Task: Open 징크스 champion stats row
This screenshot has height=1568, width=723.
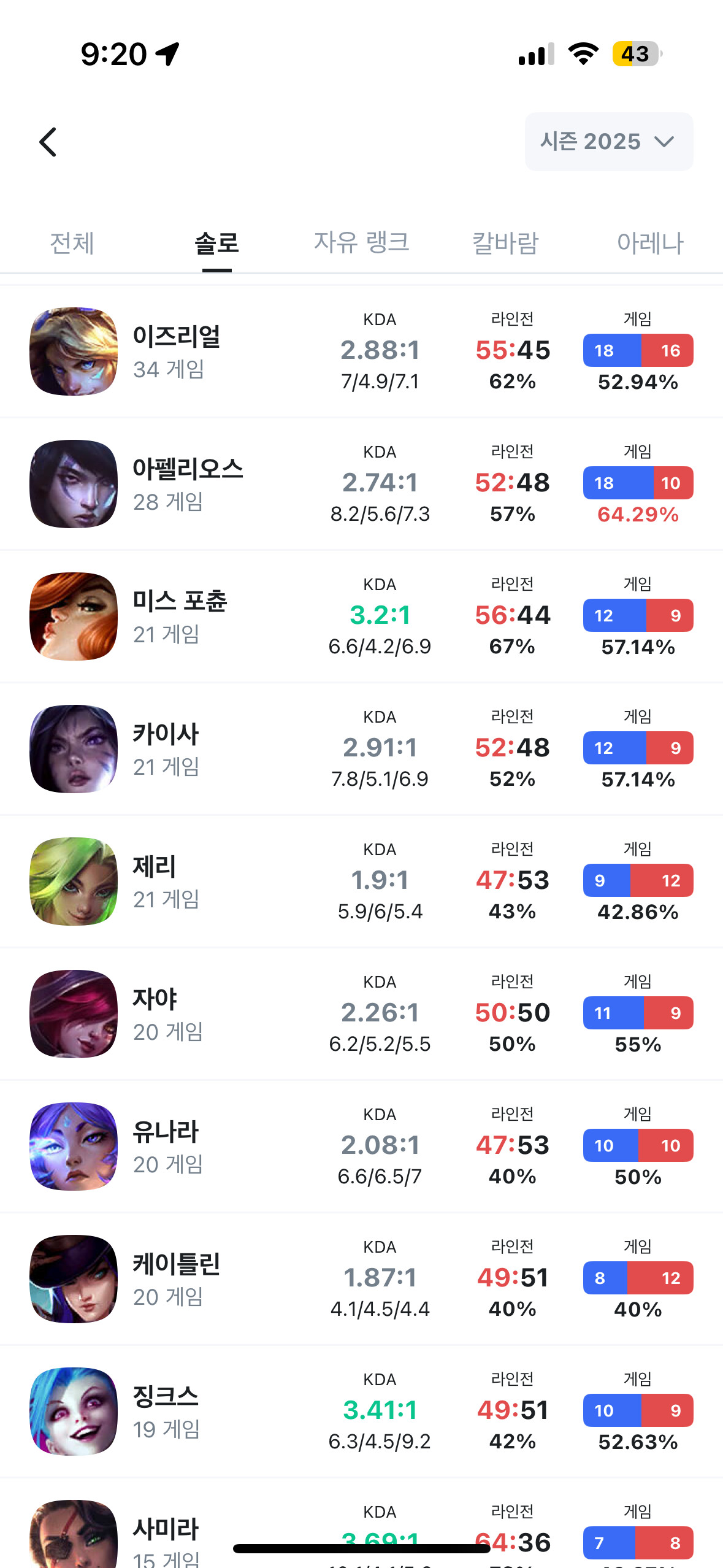Action: pos(361,1412)
